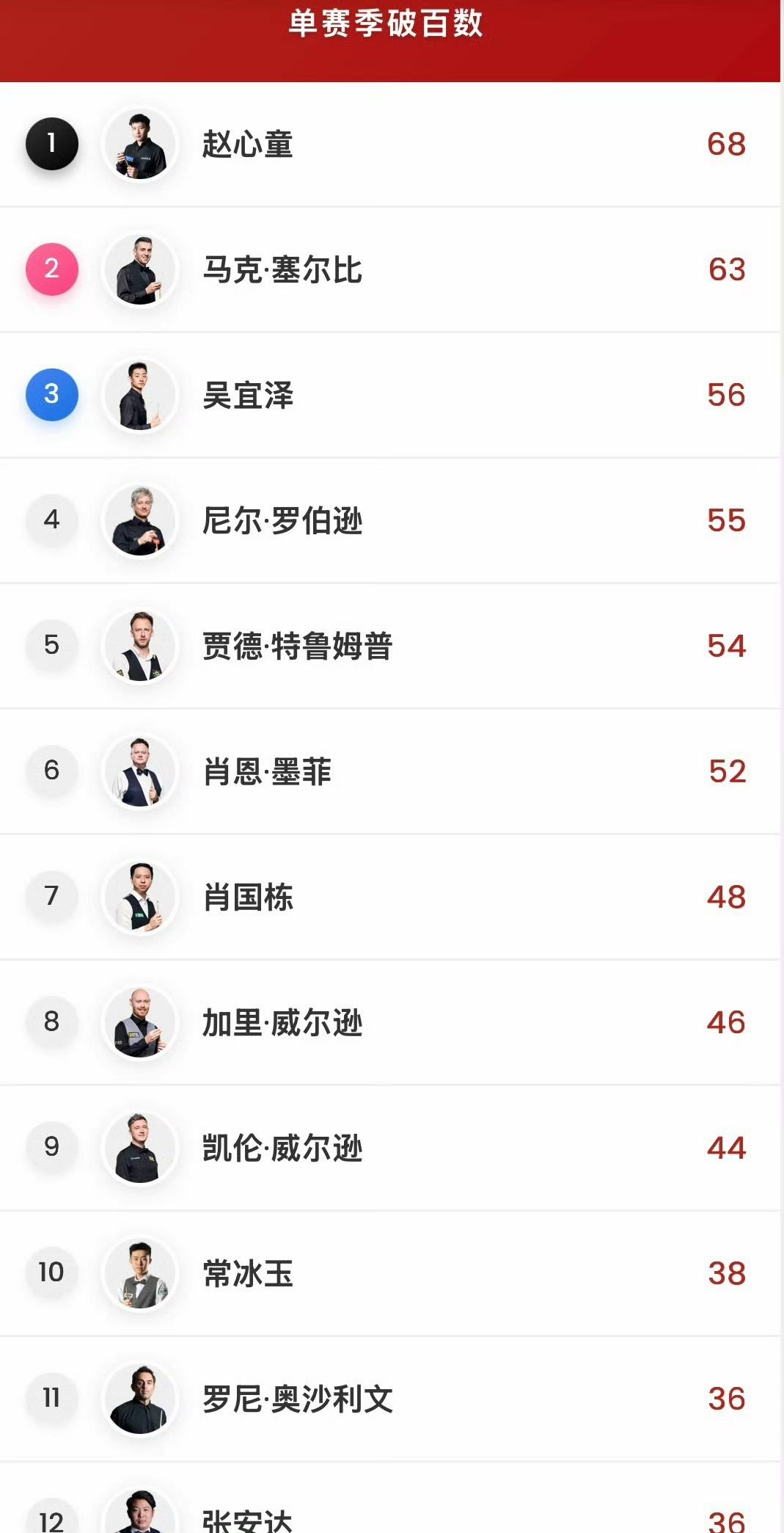Image resolution: width=784 pixels, height=1533 pixels.
Task: Select the blue rank 3 badge
Action: point(51,394)
